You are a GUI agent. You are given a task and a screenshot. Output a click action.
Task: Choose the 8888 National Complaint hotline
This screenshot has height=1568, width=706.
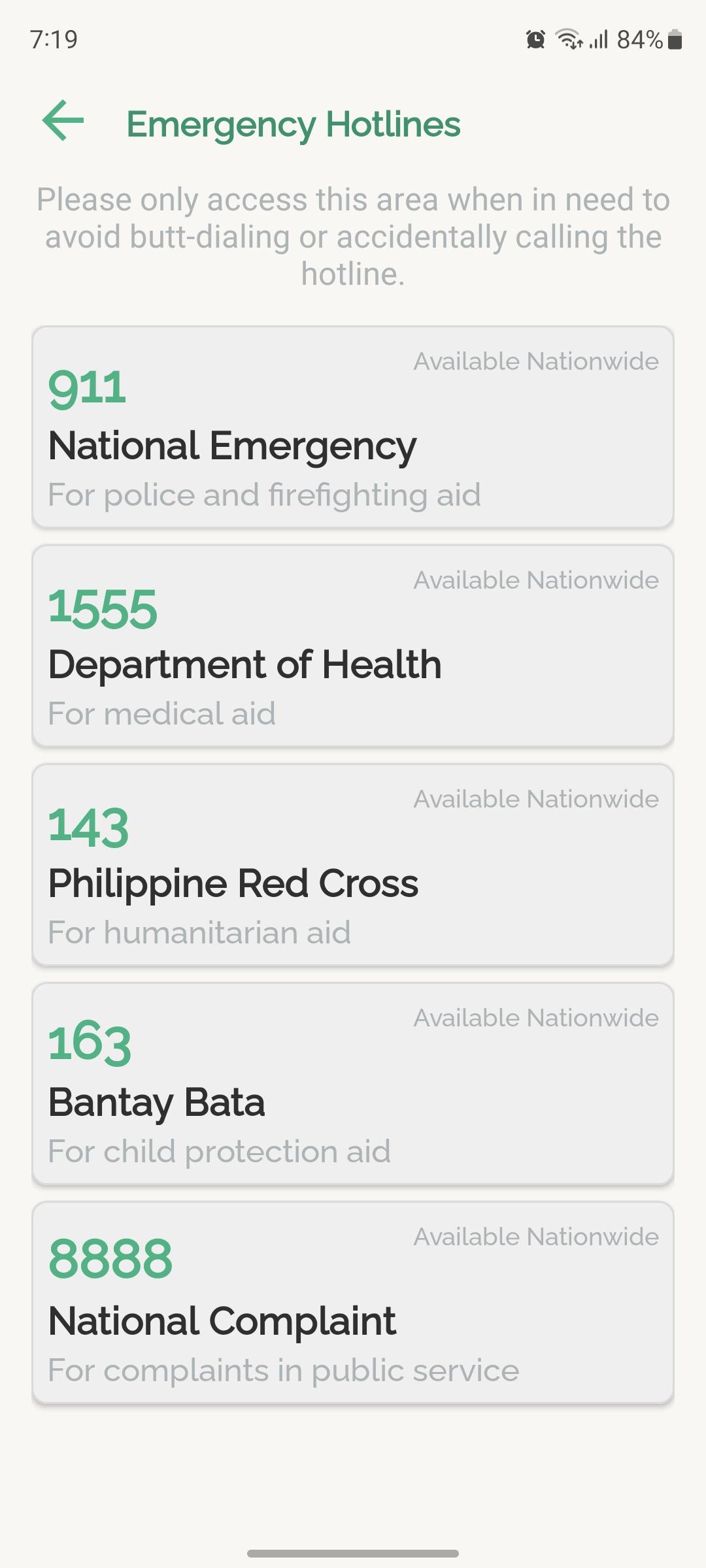(x=353, y=1303)
